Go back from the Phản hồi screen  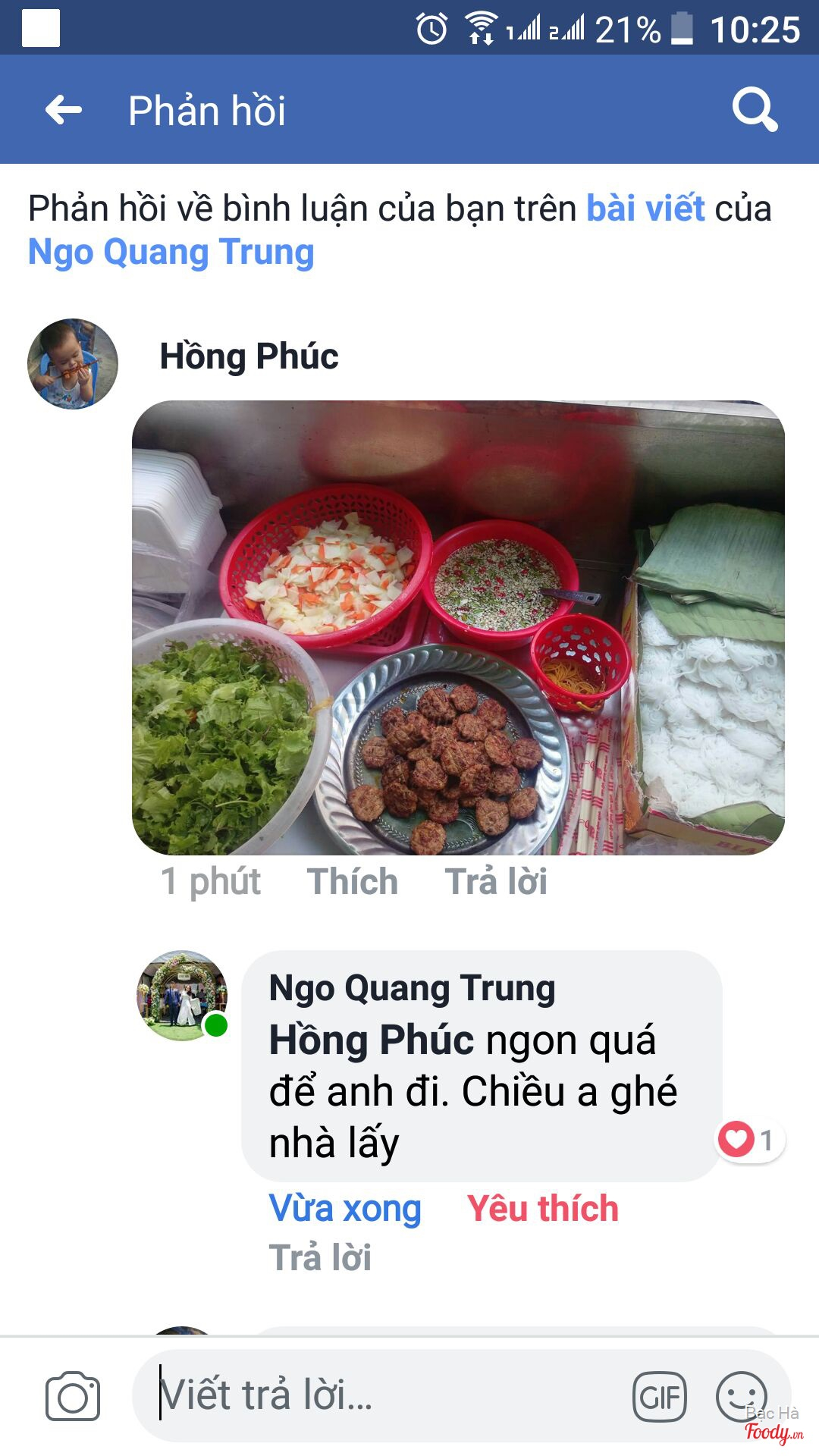pyautogui.click(x=64, y=110)
